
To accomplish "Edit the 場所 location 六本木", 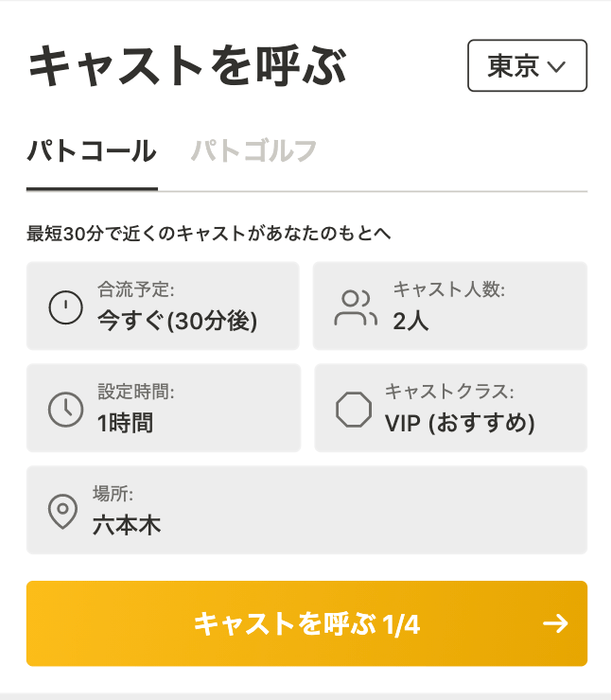I will point(306,510).
